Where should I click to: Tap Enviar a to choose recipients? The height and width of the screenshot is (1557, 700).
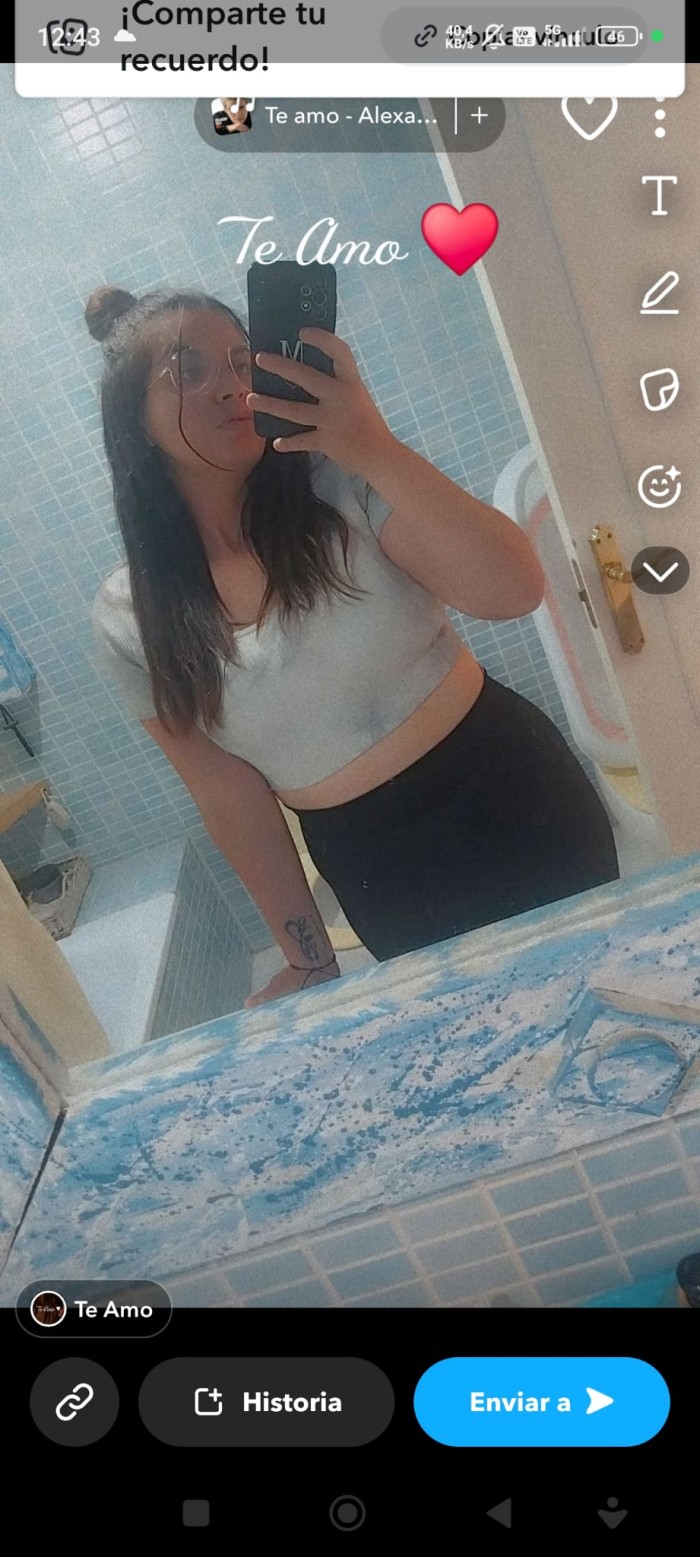pos(541,1402)
